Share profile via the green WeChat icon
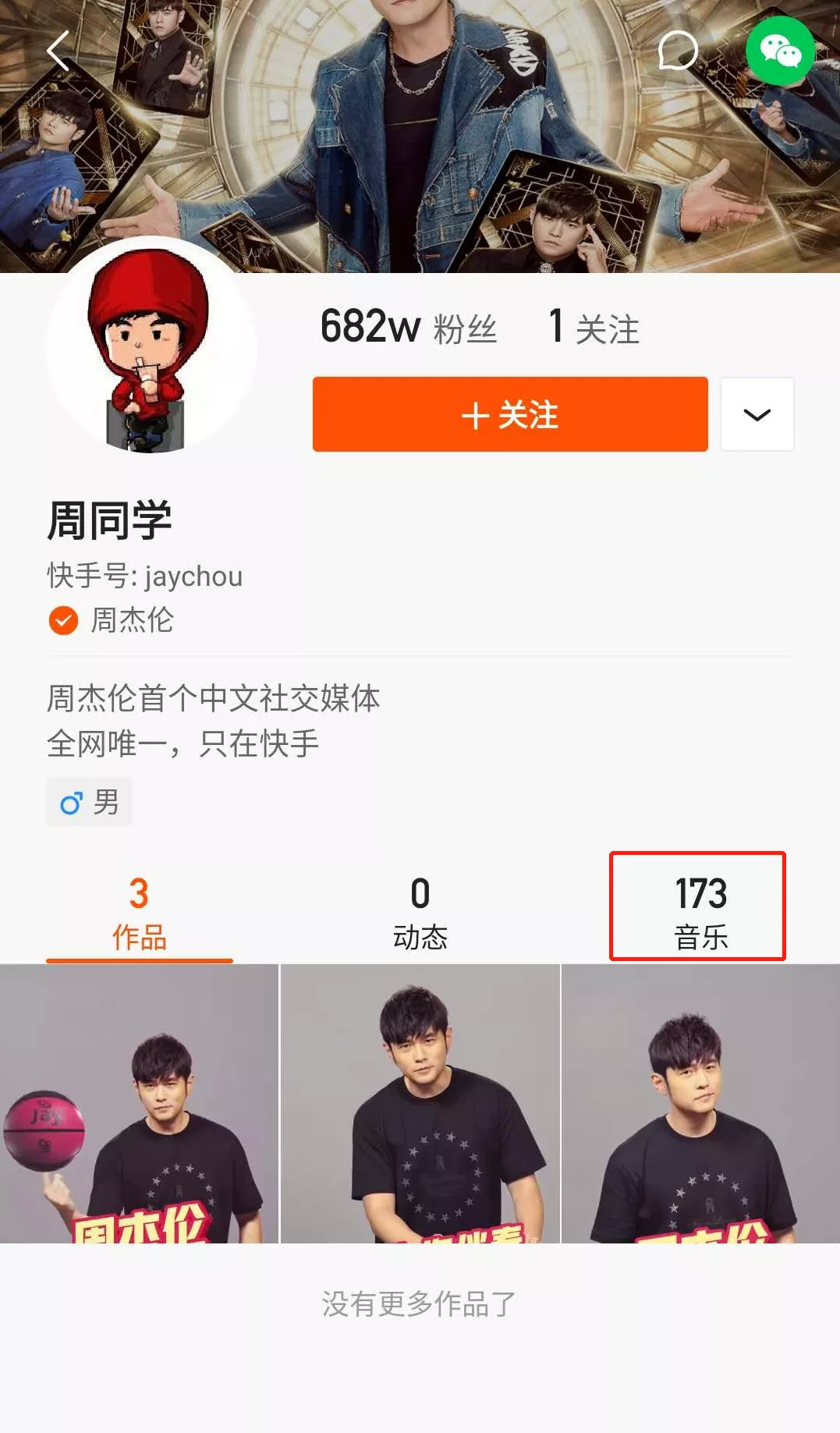The width and height of the screenshot is (840, 1433). click(x=780, y=51)
